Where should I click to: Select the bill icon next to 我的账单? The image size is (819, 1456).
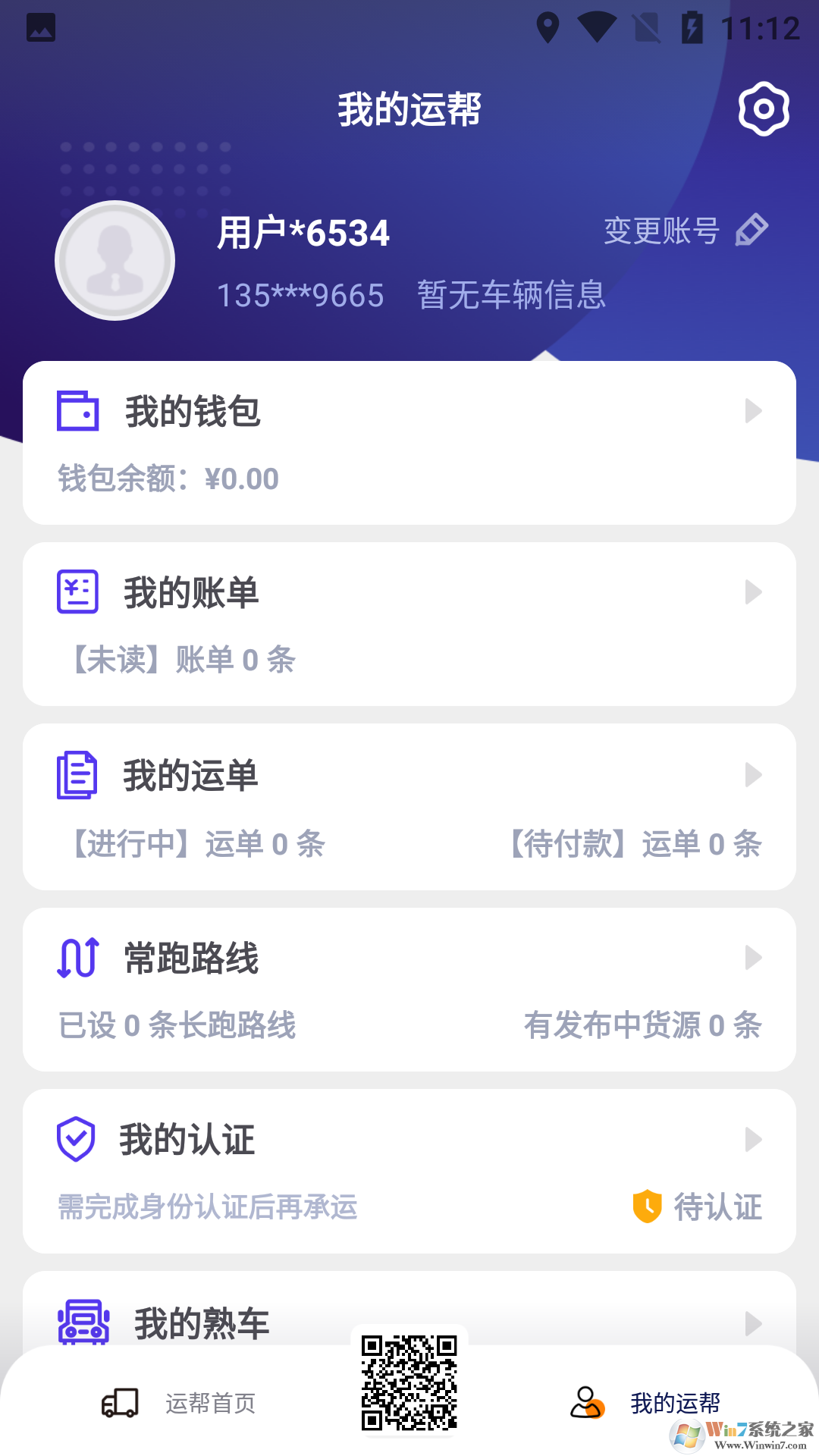point(77,592)
